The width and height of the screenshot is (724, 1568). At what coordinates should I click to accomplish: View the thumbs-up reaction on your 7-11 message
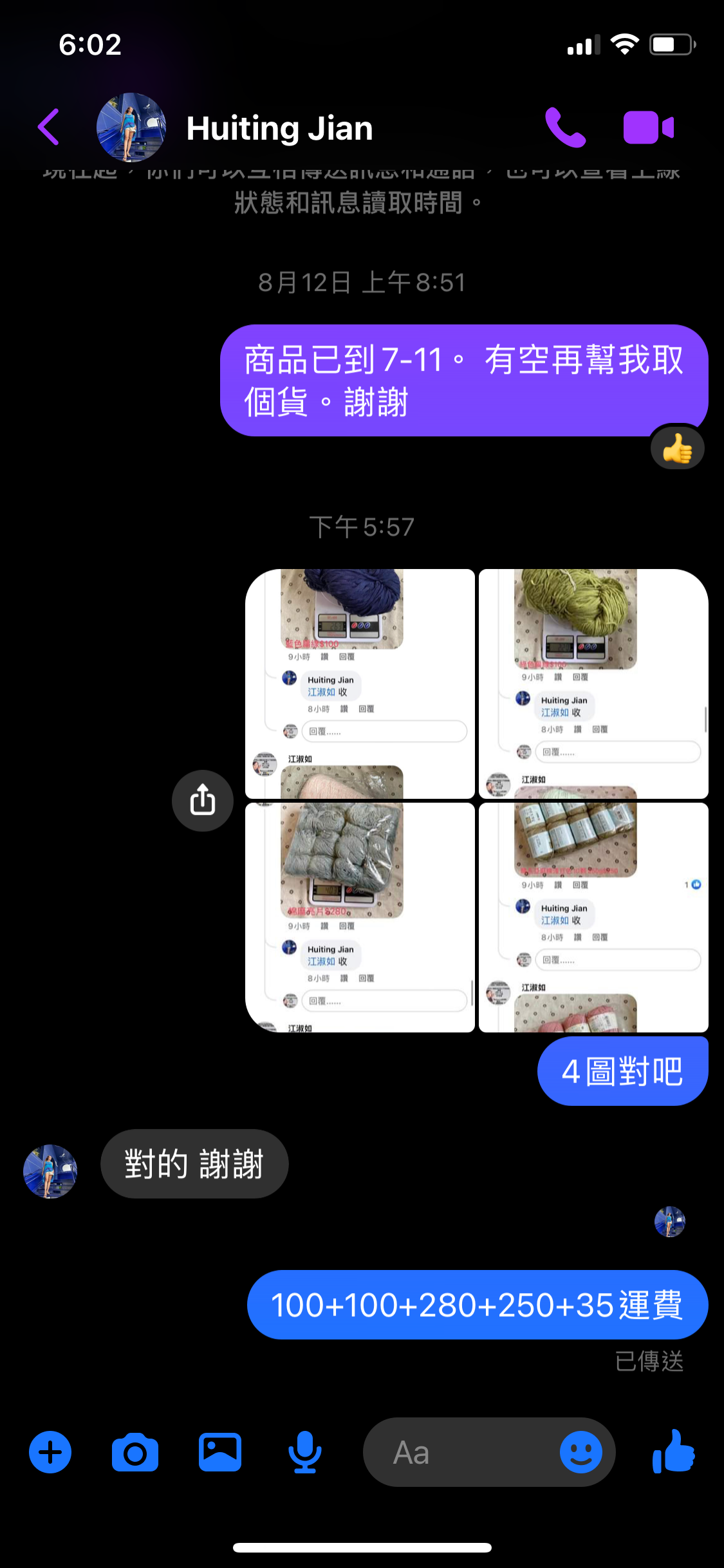coord(677,447)
